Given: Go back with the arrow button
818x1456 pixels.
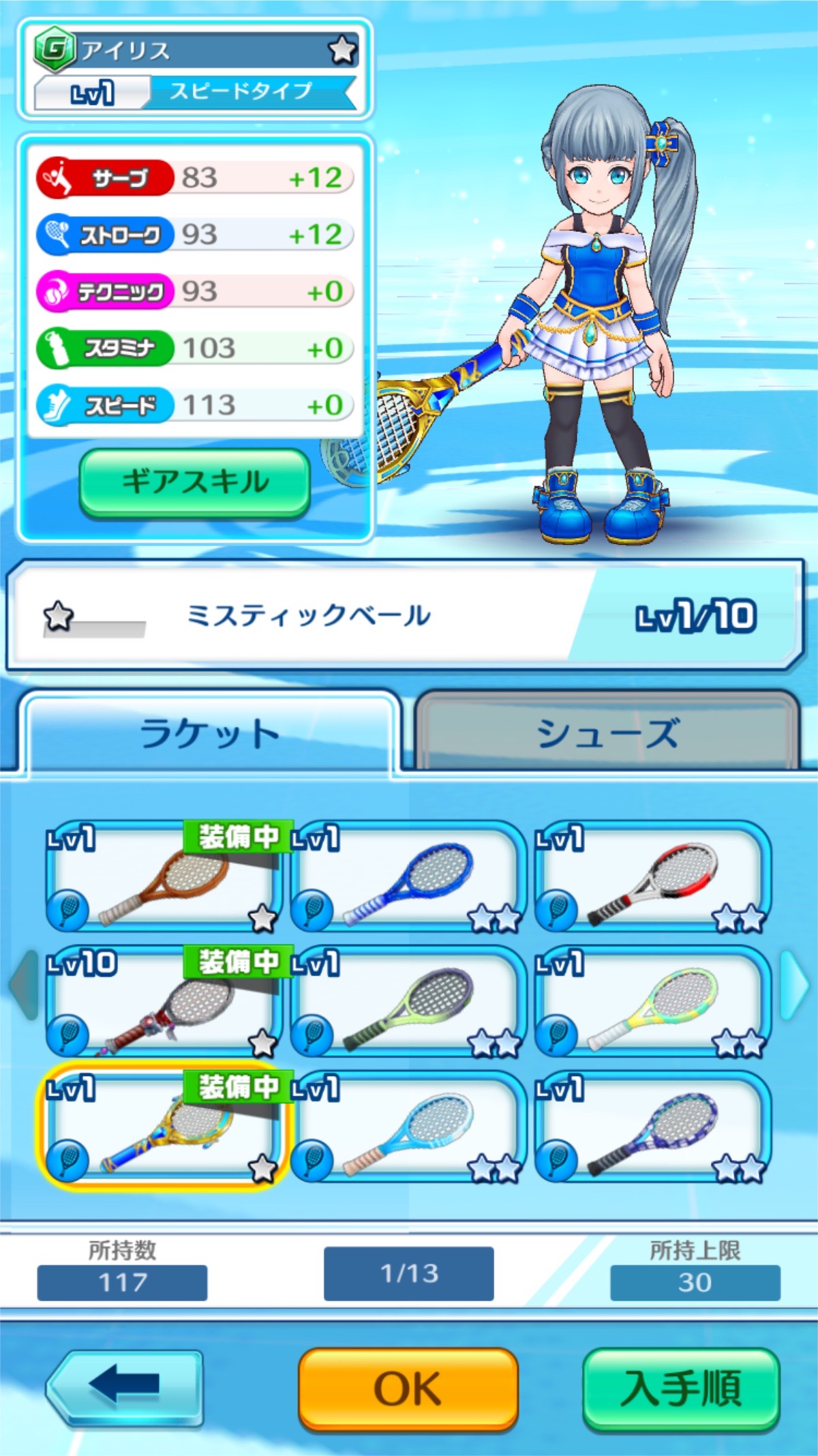Looking at the screenshot, I should click(x=125, y=1386).
